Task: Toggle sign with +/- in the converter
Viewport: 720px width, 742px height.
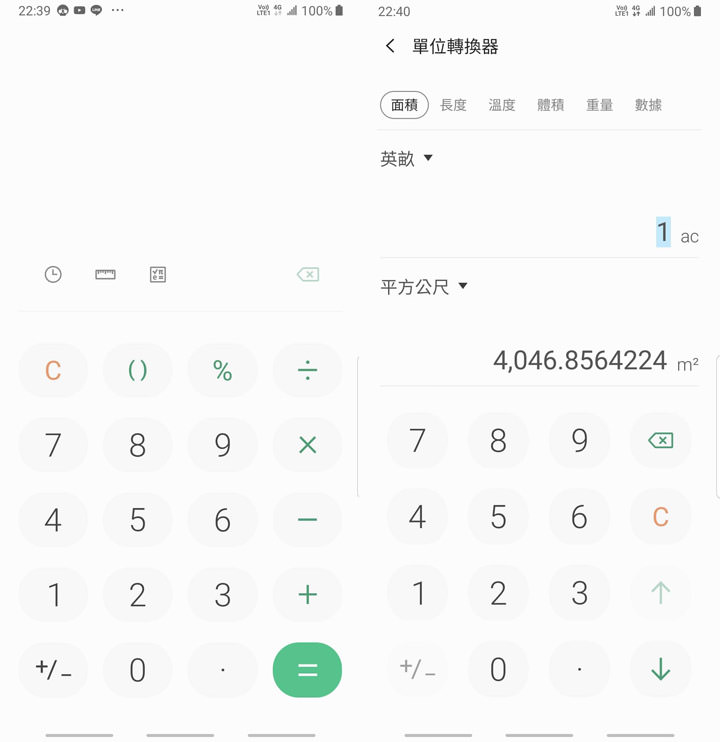Action: (x=417, y=670)
